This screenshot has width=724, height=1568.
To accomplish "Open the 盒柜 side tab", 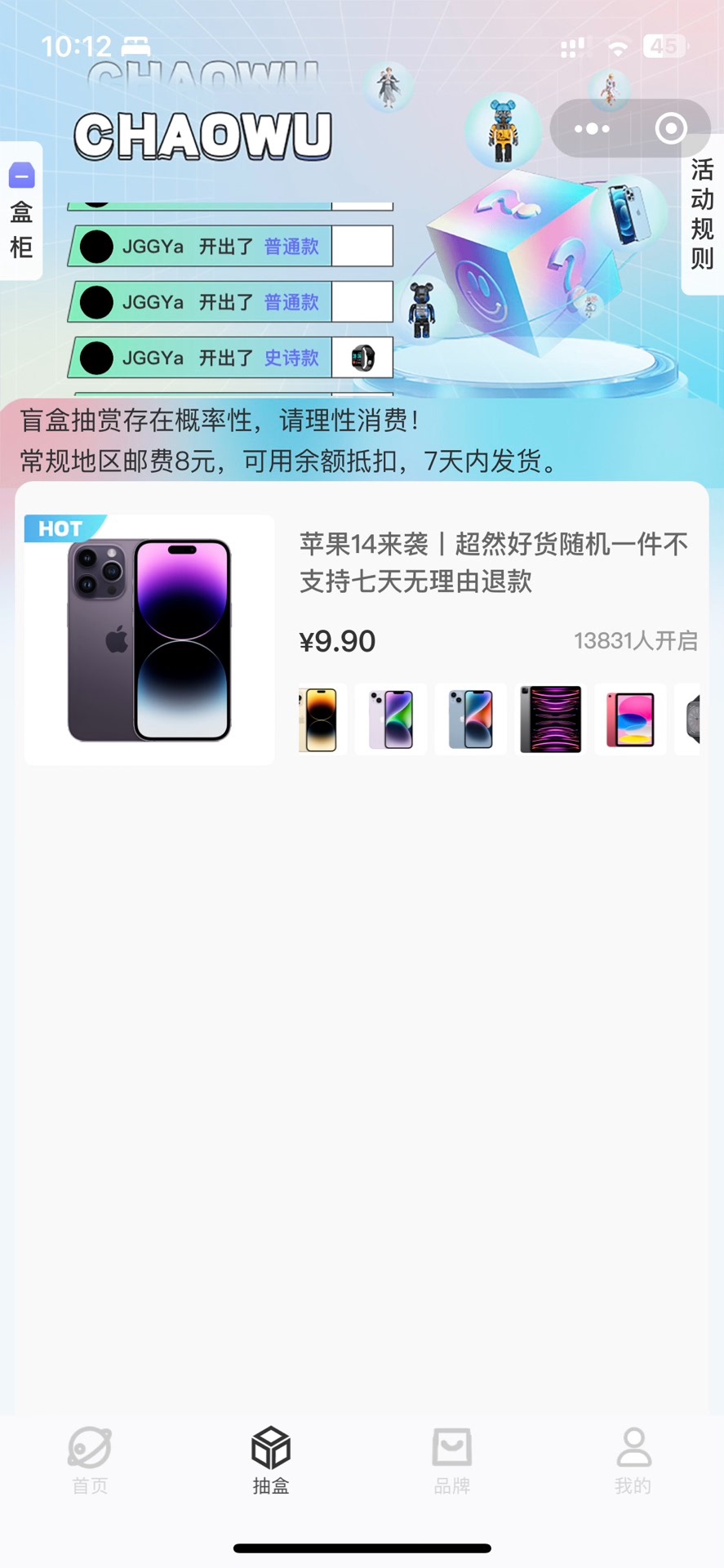I will (21, 212).
